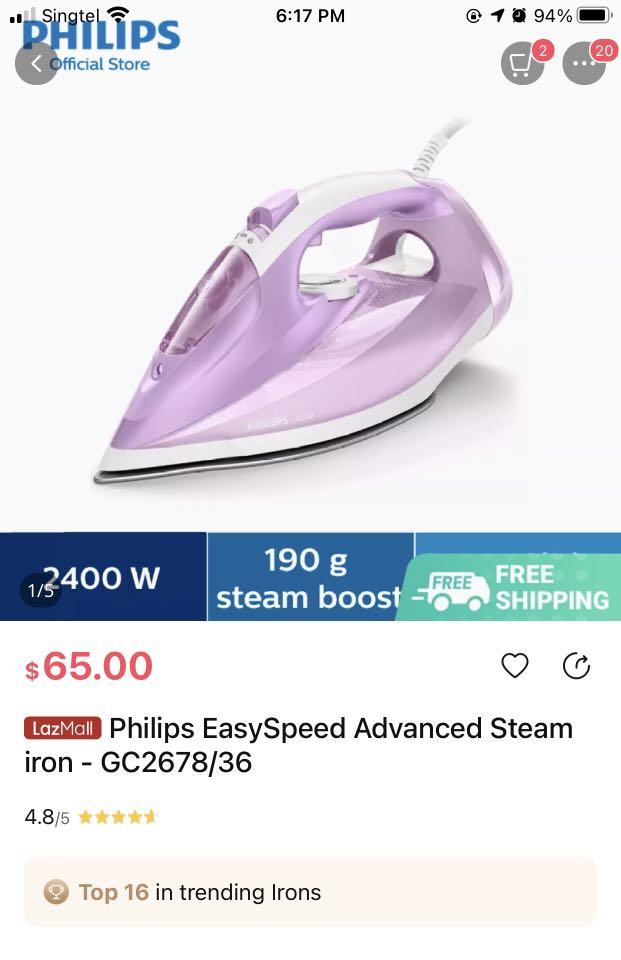This screenshot has width=621, height=960.
Task: Open Top 16 in trending Irons ranking
Action: (x=310, y=892)
